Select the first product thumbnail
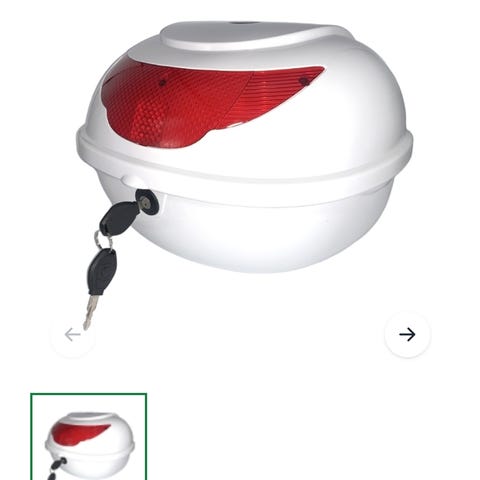The height and width of the screenshot is (480, 480). [89, 437]
